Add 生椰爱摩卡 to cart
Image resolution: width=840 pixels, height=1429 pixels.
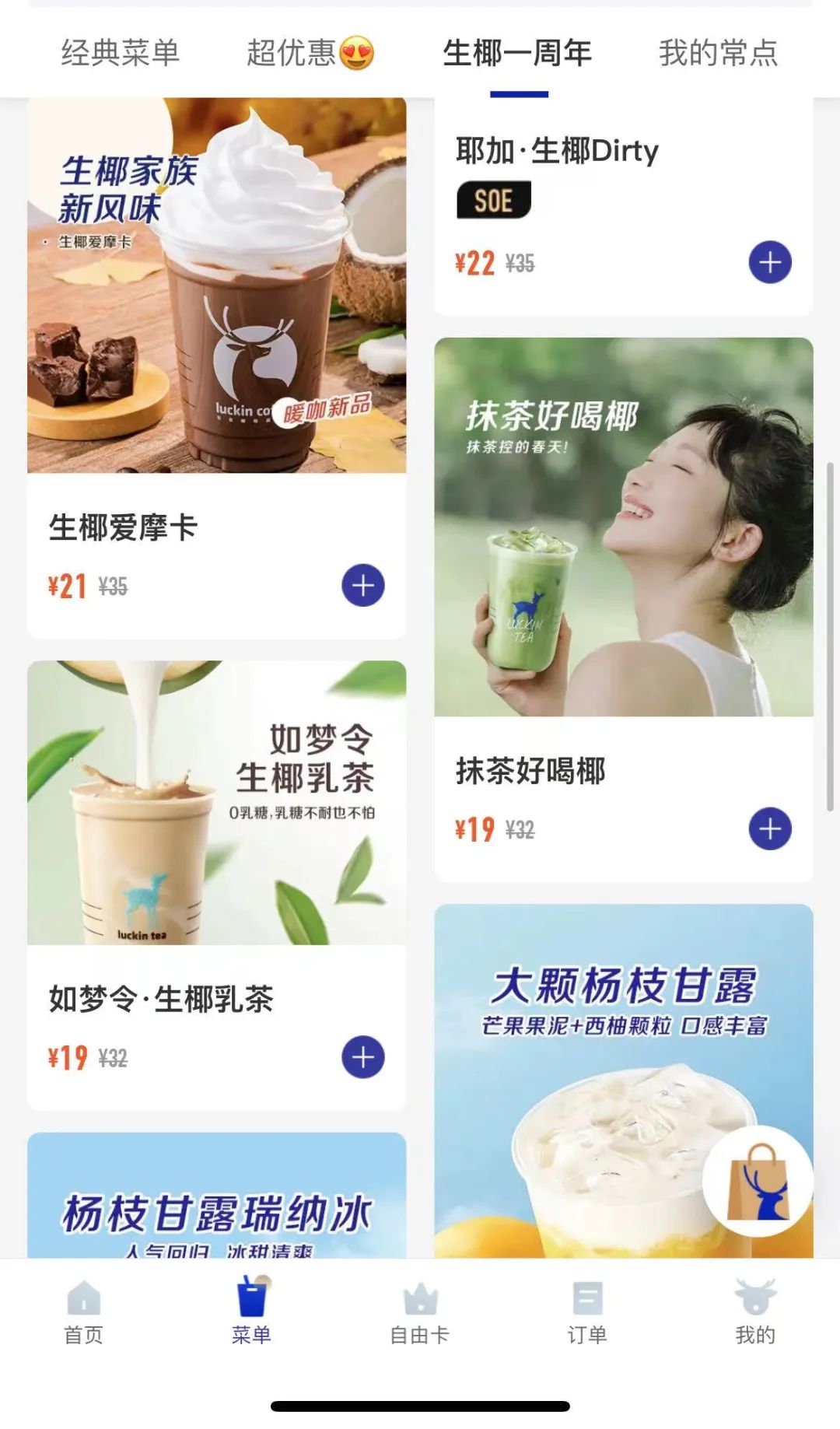tap(363, 586)
